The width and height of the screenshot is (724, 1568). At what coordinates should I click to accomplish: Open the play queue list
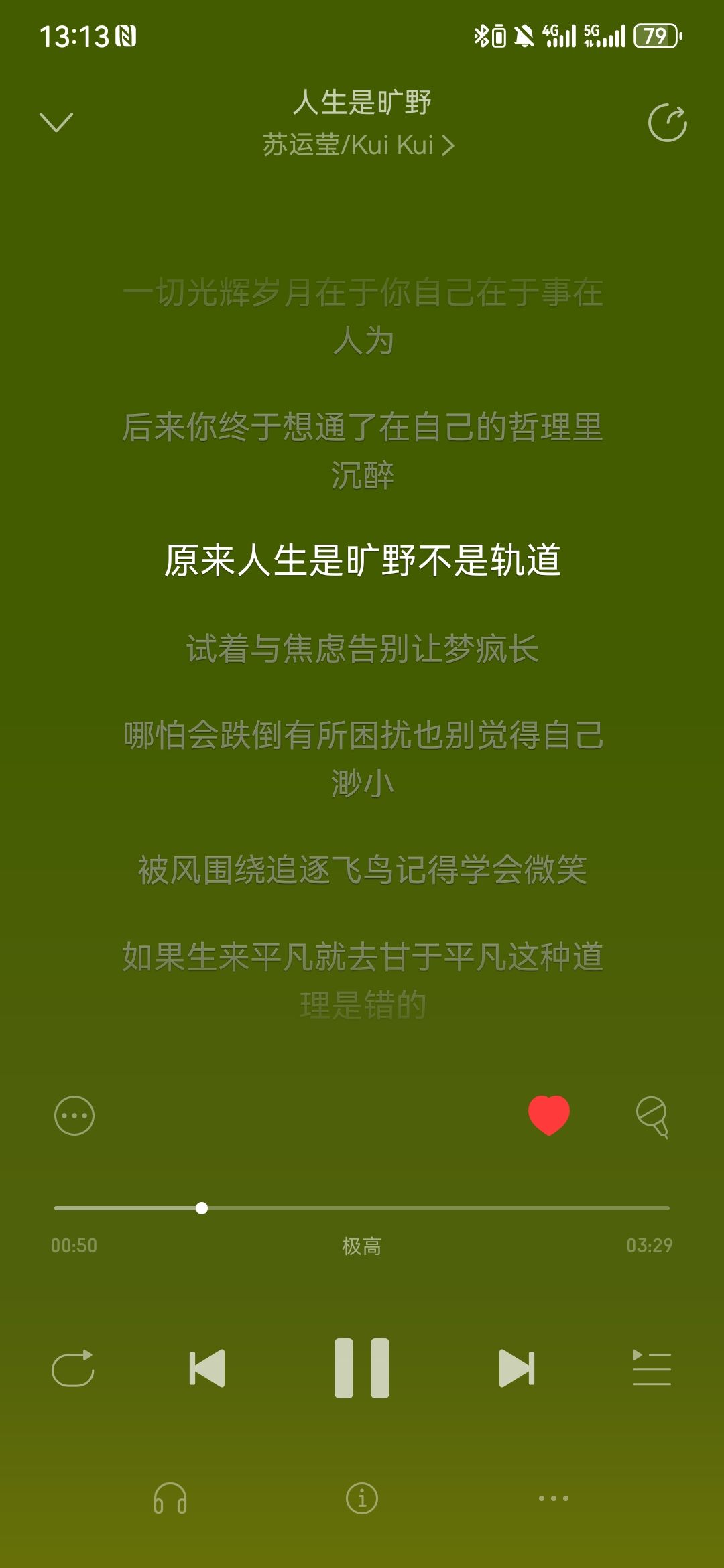652,1368
